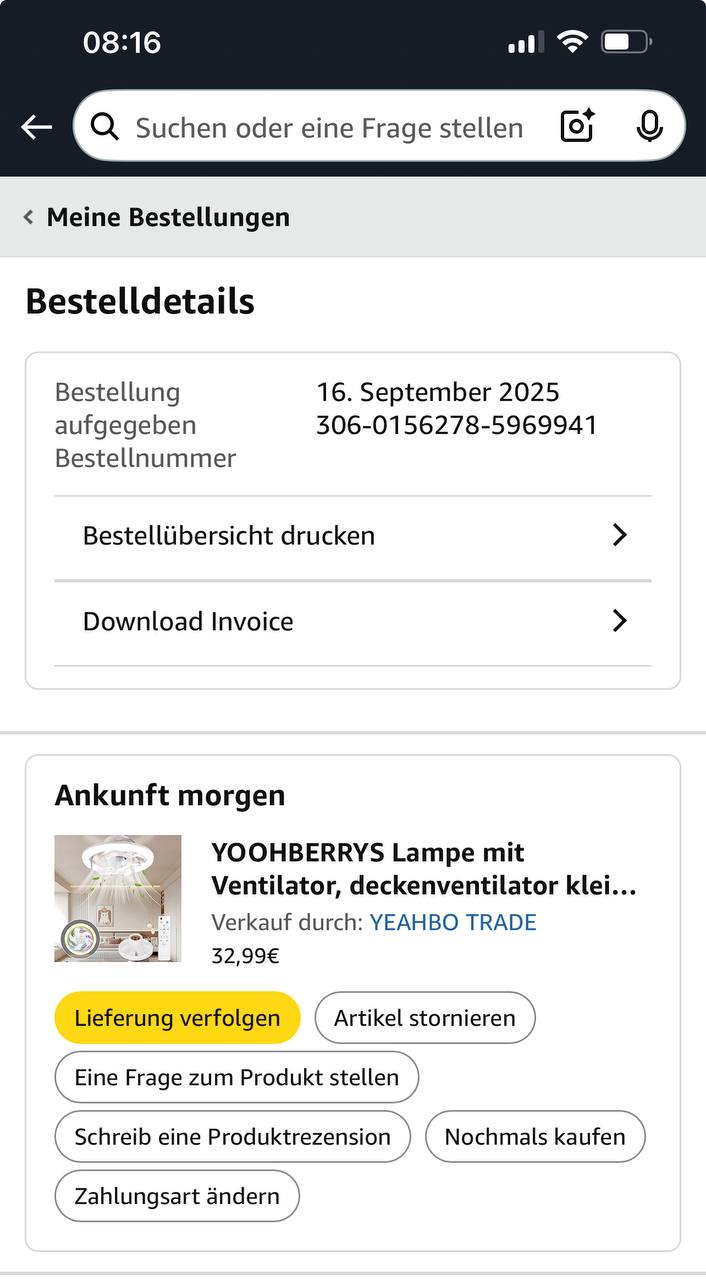The height and width of the screenshot is (1280, 706).
Task: Tap Lieferung verfolgen button
Action: 177,1018
